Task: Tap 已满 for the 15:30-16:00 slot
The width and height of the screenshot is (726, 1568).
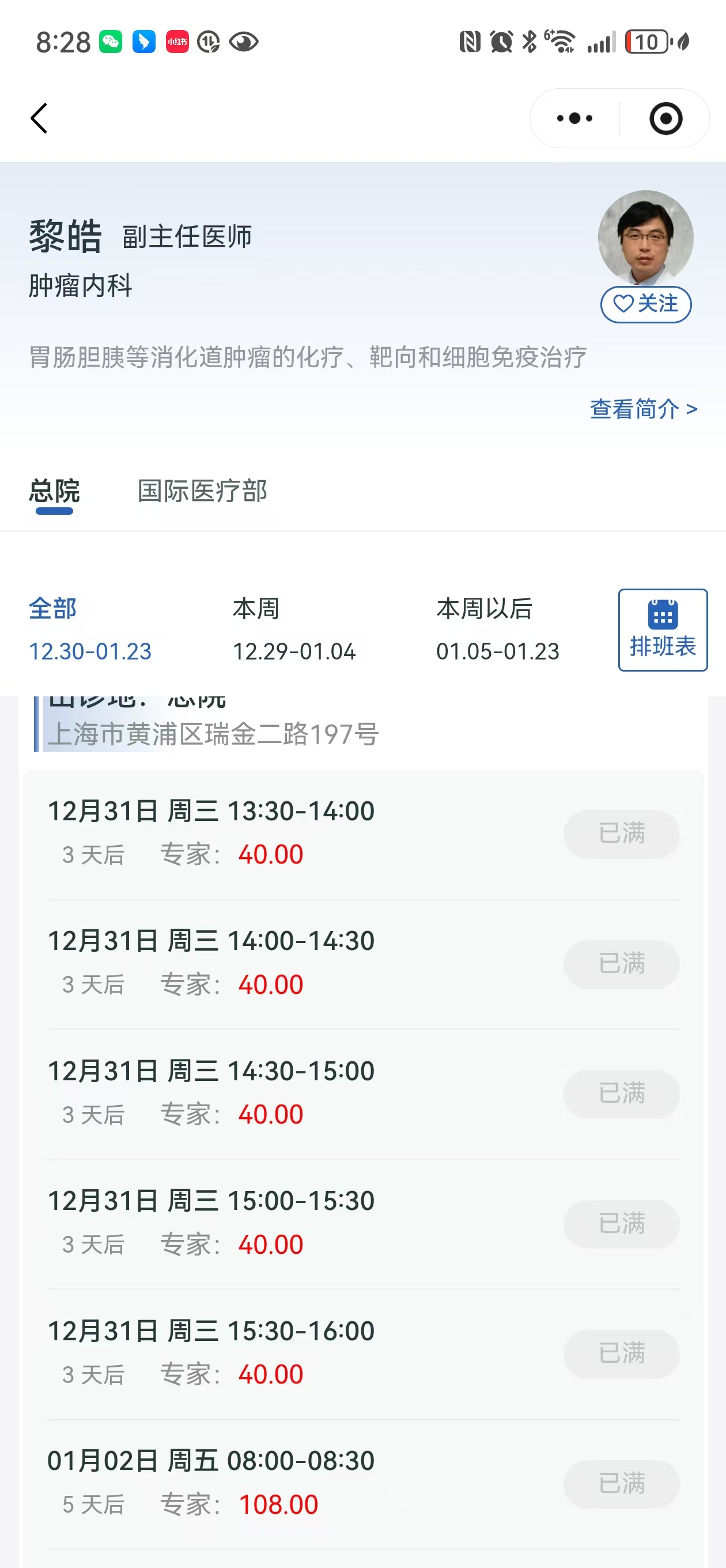Action: [621, 1353]
